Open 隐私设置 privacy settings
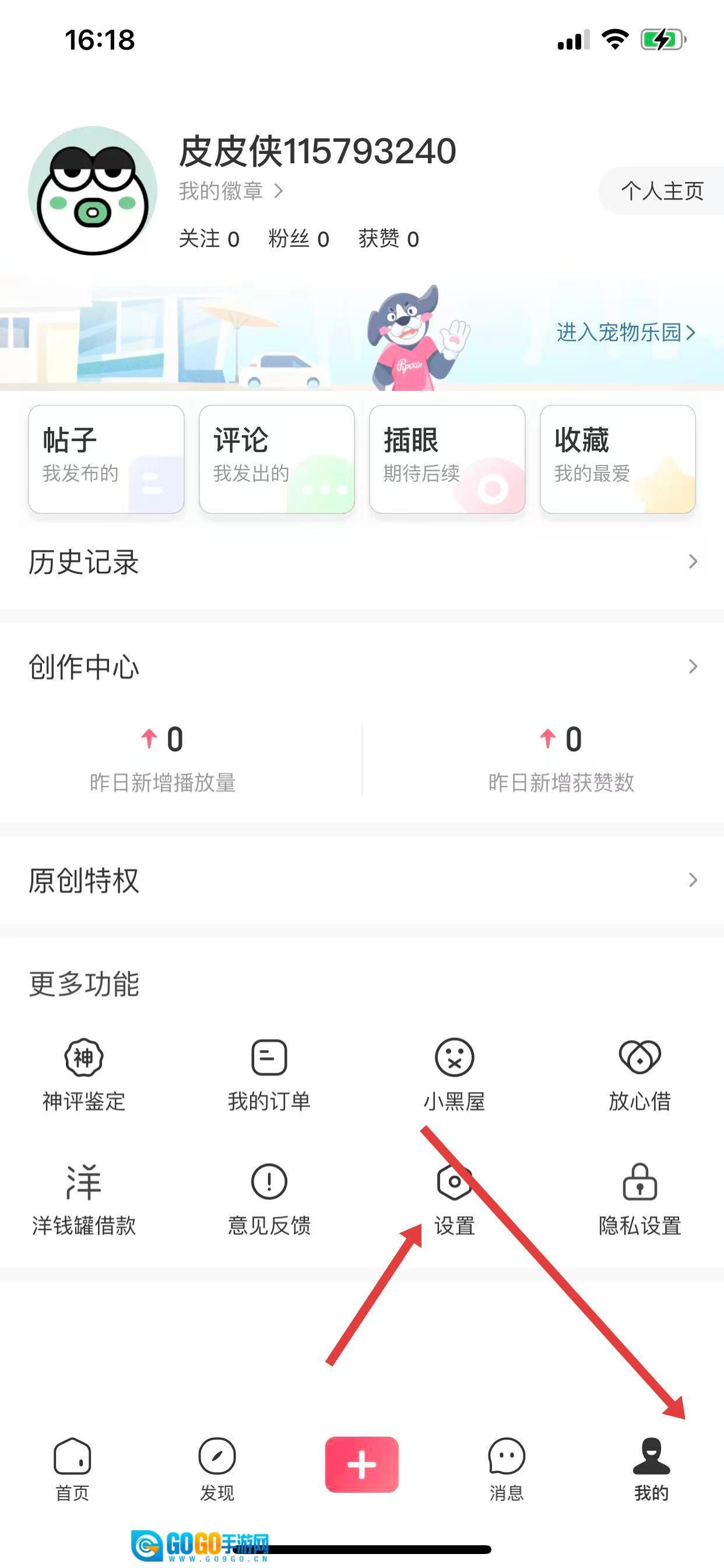 (x=639, y=1199)
